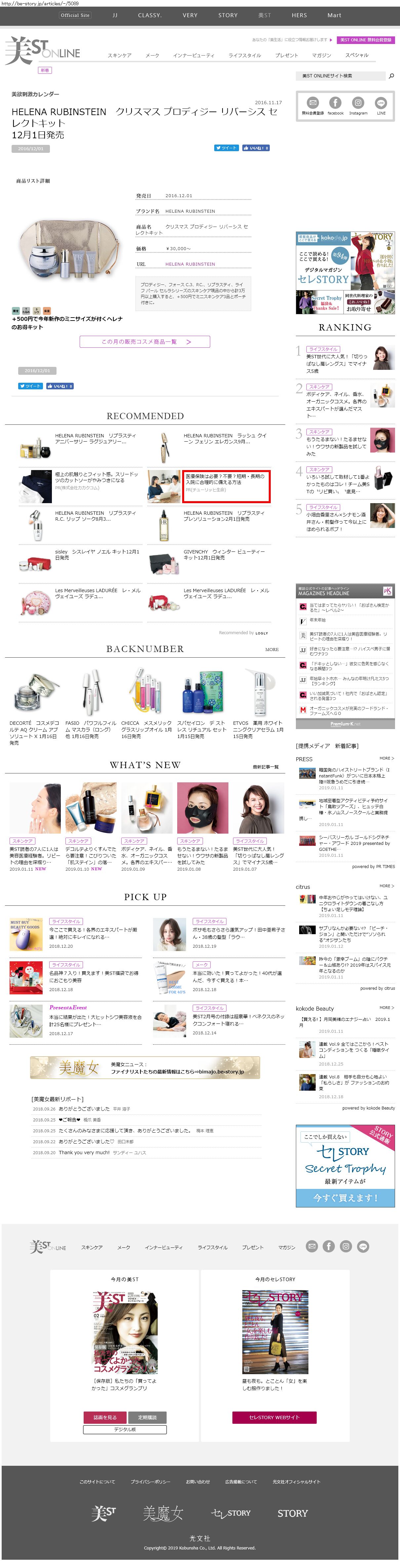
Task: Open the facebook icon in the sidebar
Action: pos(336,105)
